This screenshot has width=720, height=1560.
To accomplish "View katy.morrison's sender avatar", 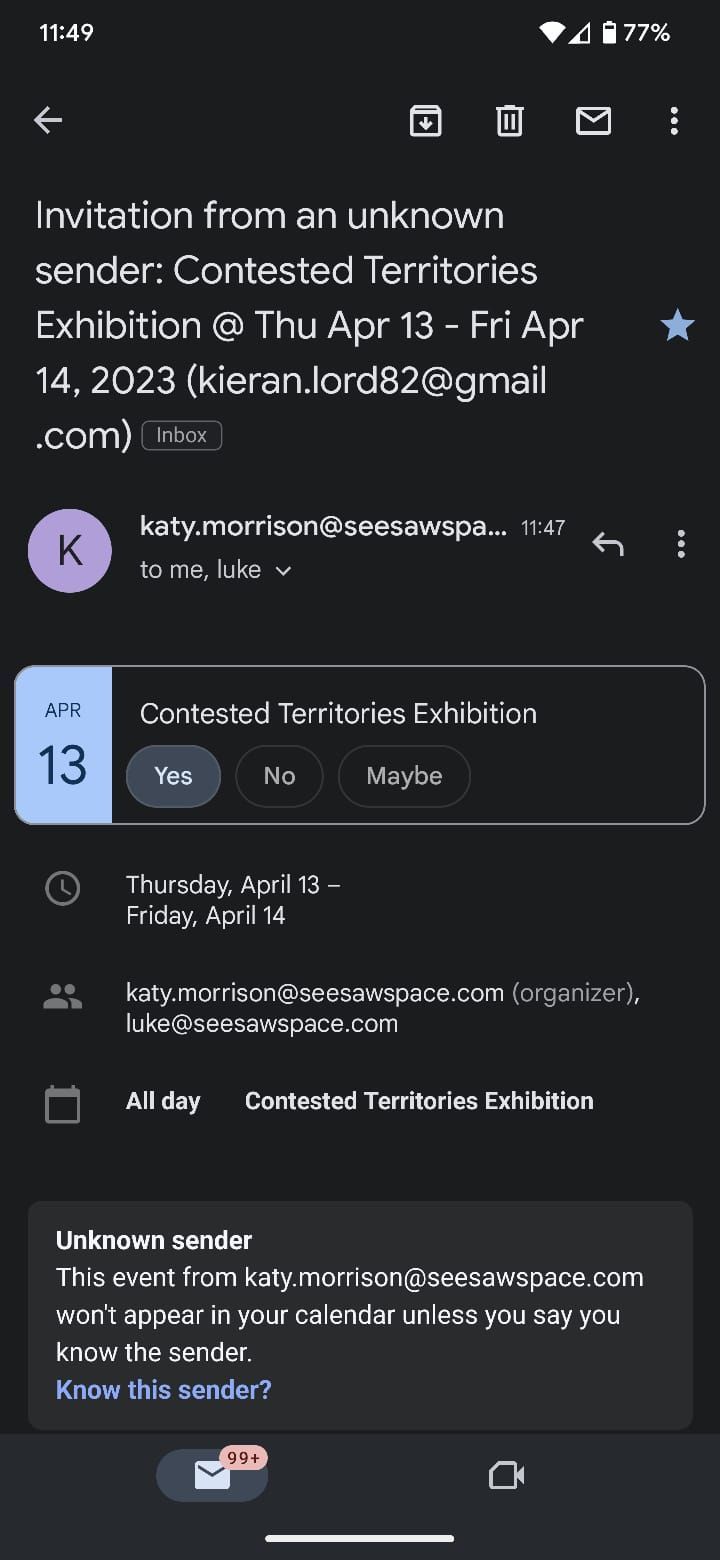I will pos(70,551).
